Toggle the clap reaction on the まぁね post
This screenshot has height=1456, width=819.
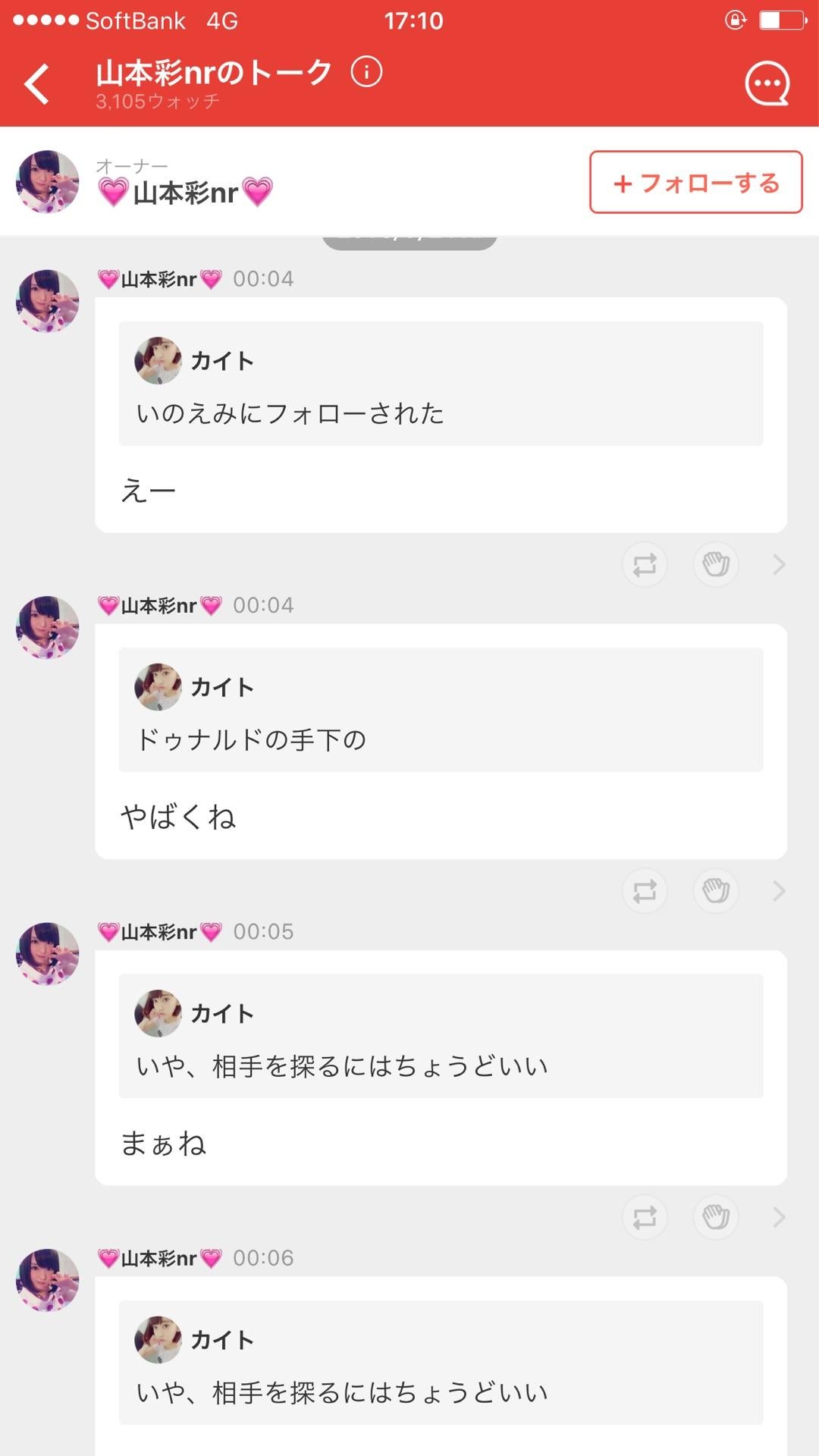(715, 1218)
